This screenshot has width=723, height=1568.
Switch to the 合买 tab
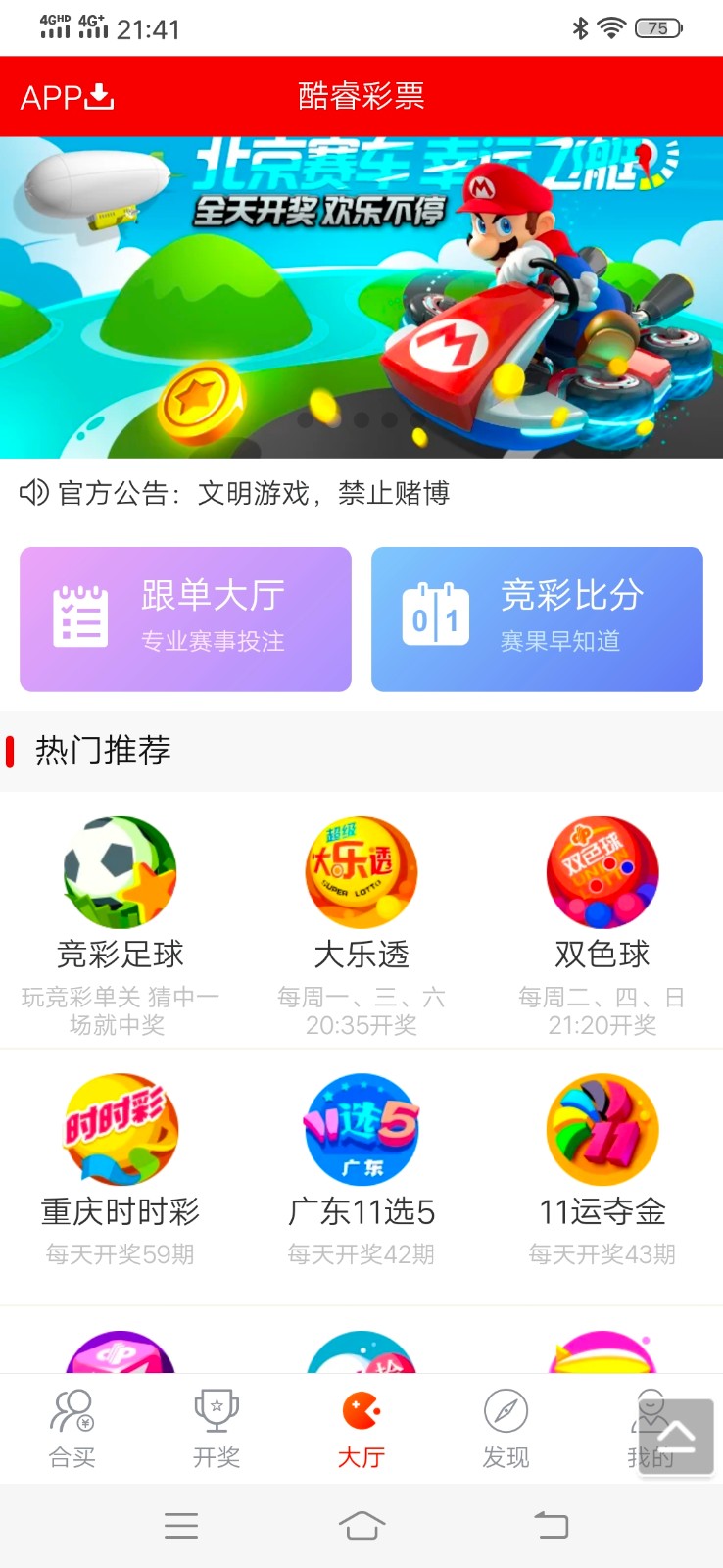(72, 1429)
